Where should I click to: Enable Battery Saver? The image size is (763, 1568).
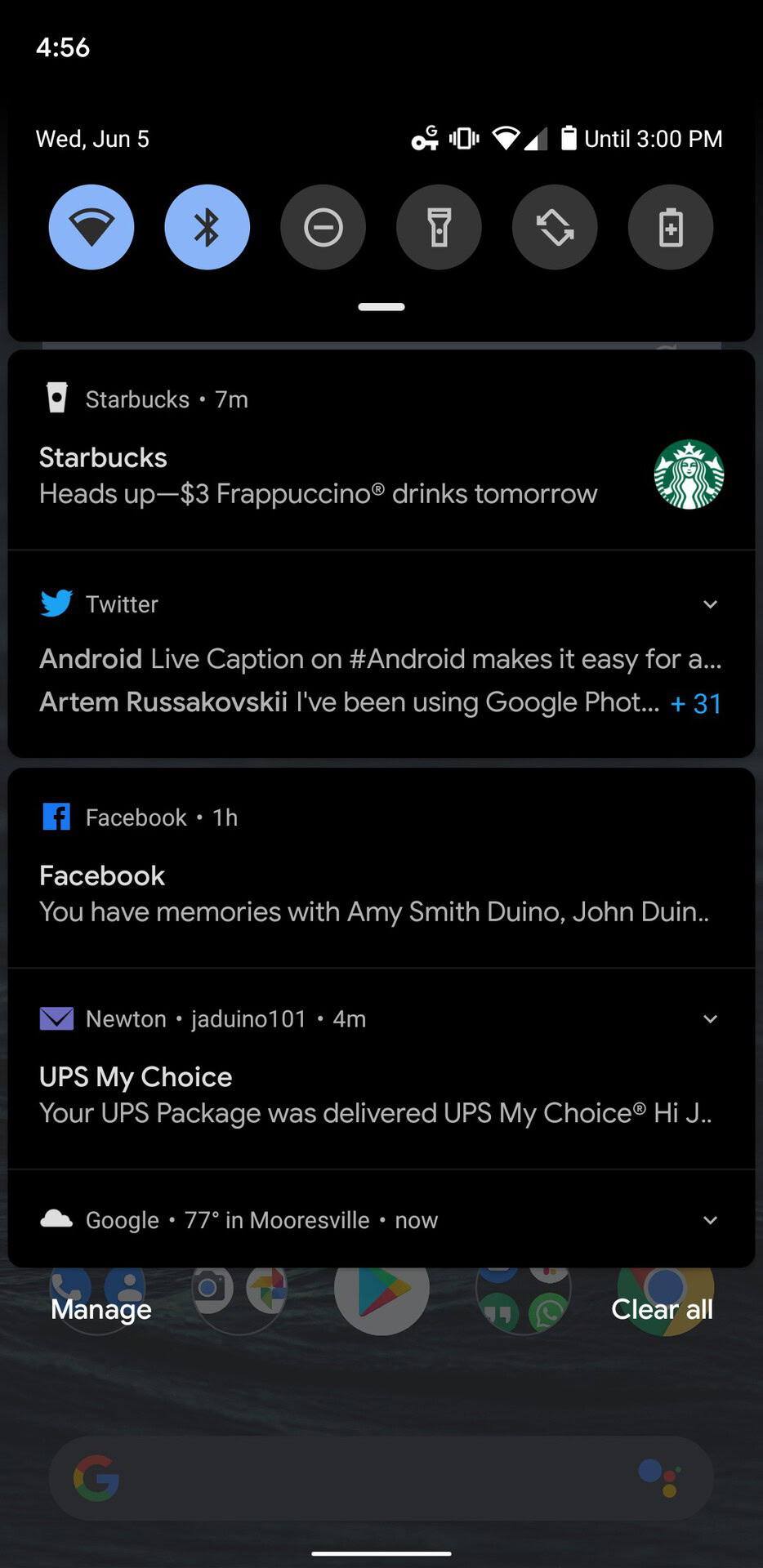point(671,227)
